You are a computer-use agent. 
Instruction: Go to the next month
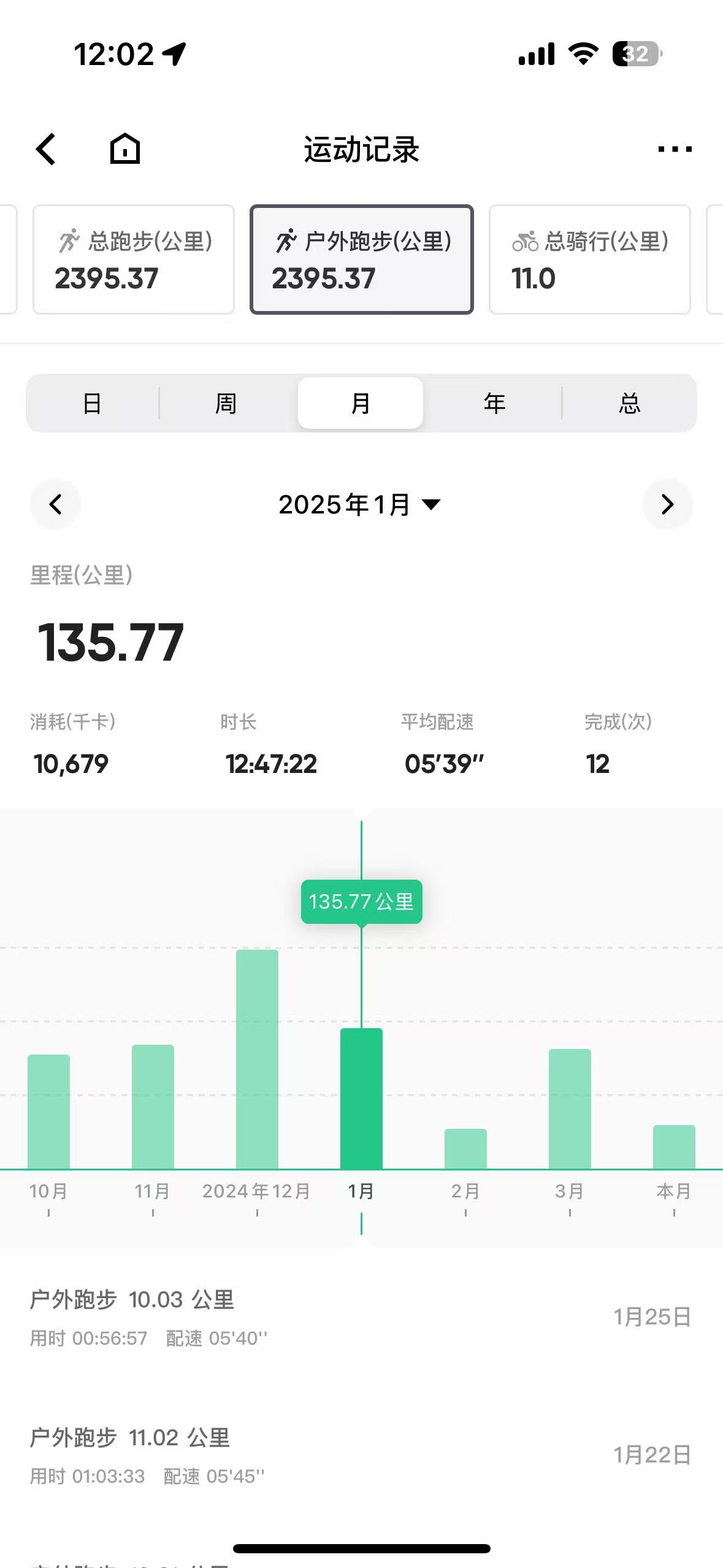667,504
